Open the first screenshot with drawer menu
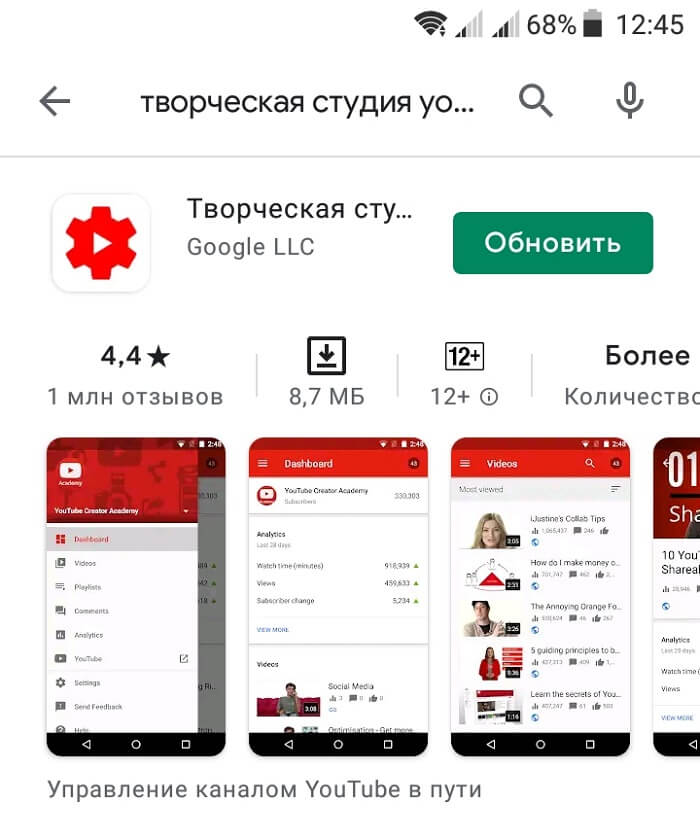 point(136,597)
